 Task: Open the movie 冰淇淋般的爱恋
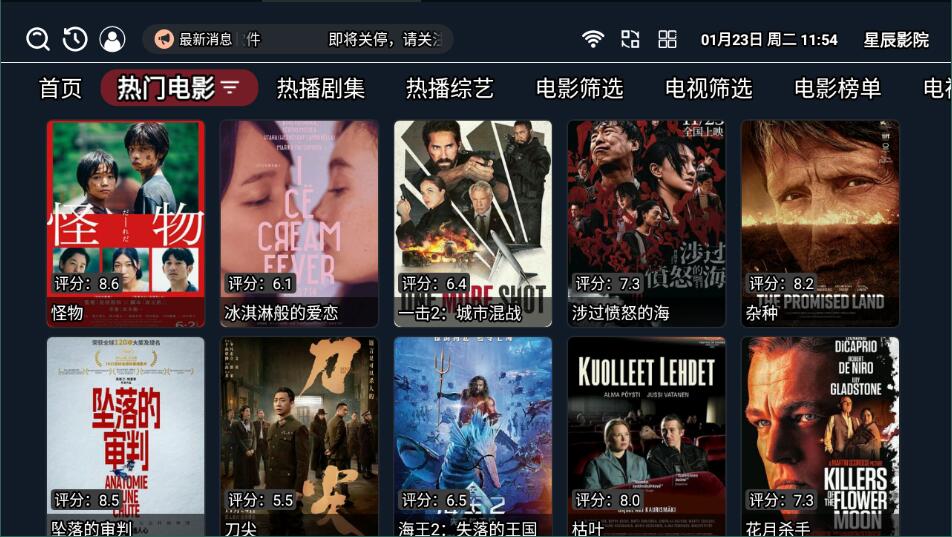pos(299,223)
